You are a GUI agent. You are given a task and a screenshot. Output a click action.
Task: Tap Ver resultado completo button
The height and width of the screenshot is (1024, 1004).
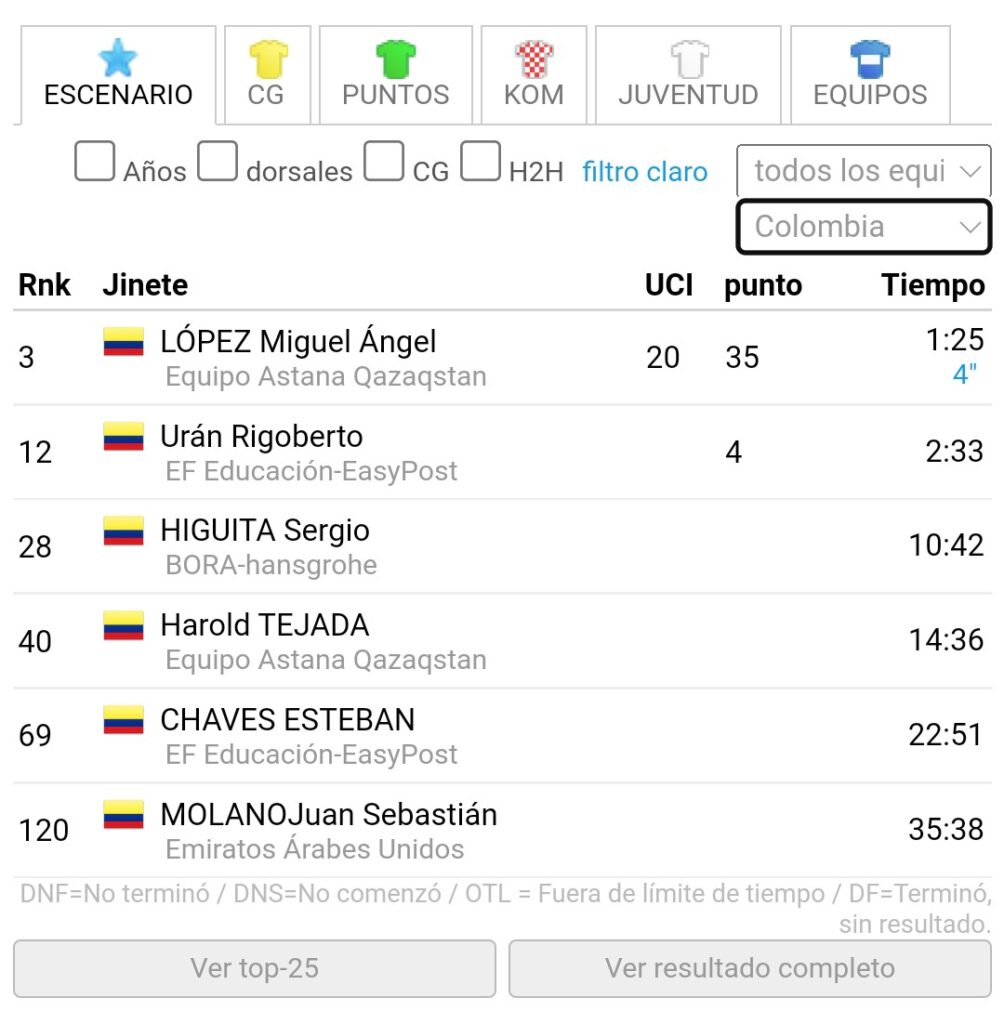point(749,968)
